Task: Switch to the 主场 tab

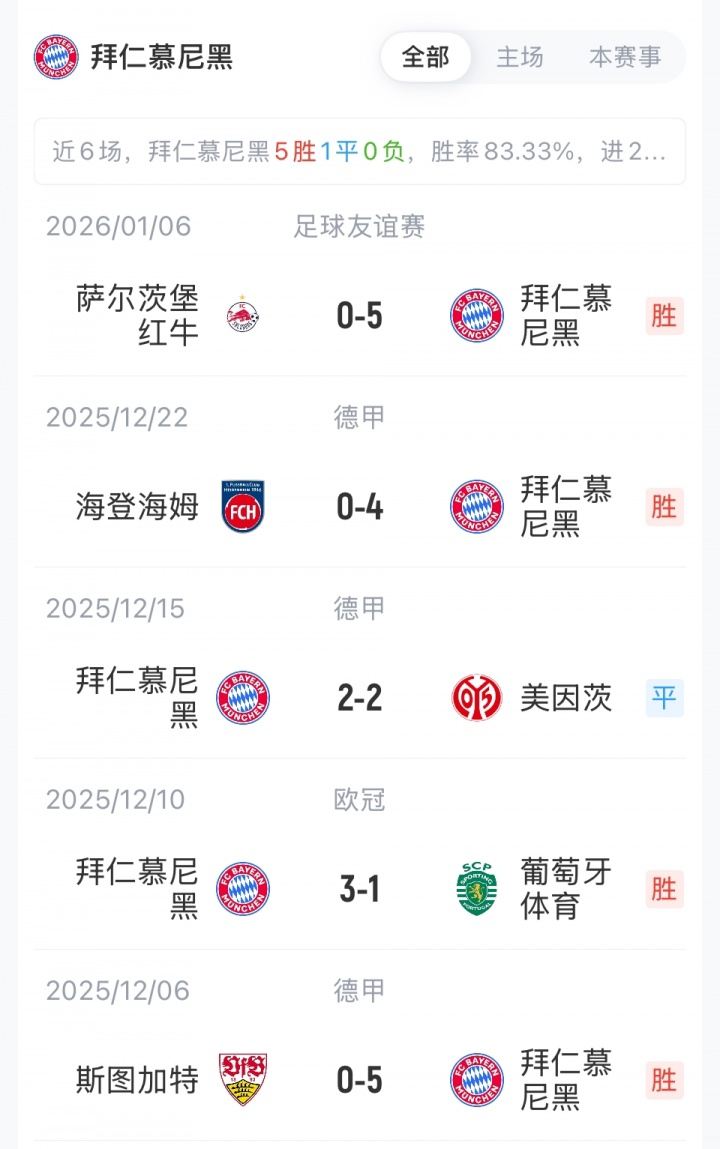Action: (520, 57)
